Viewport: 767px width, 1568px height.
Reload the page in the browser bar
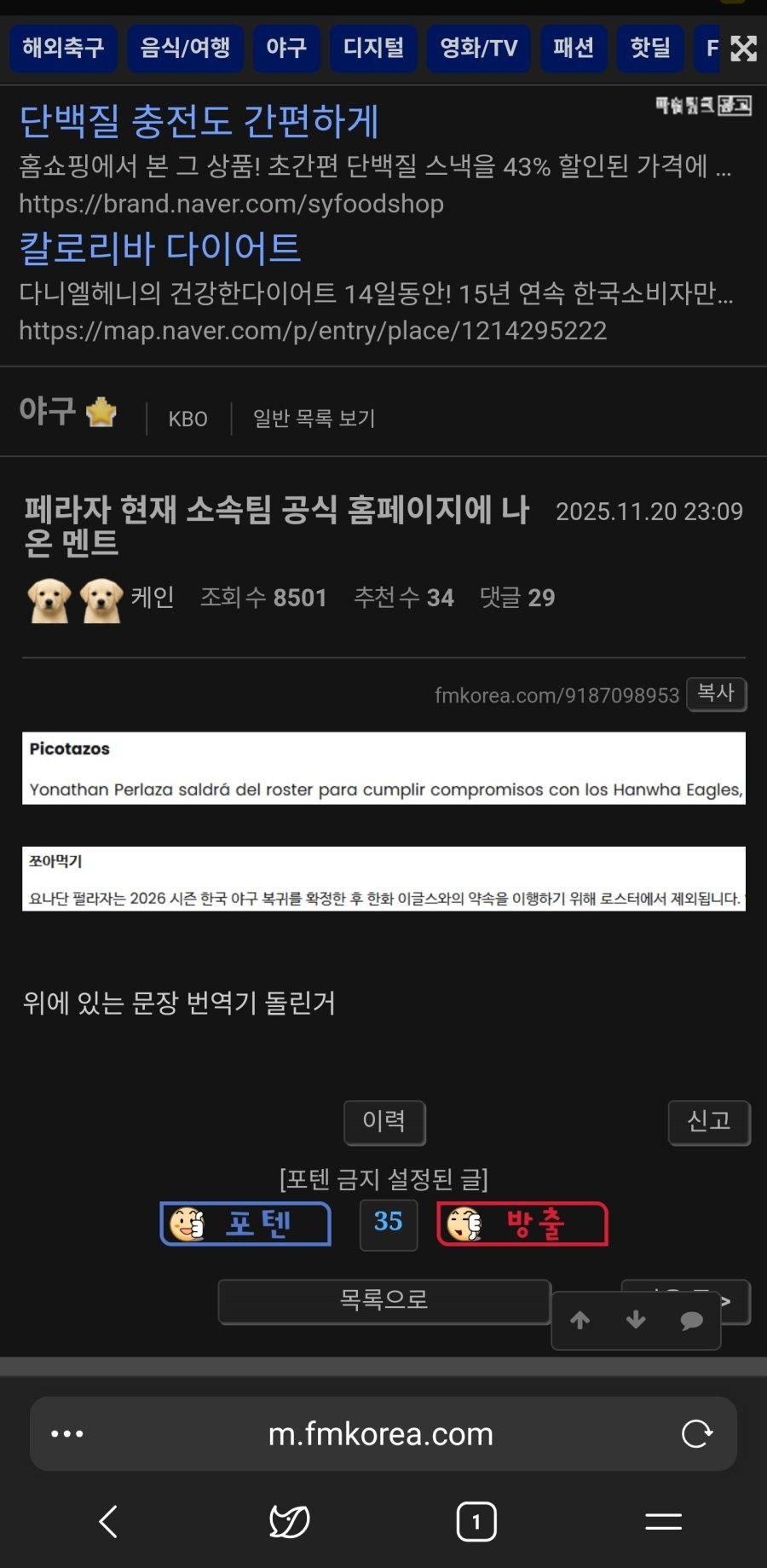(696, 1433)
